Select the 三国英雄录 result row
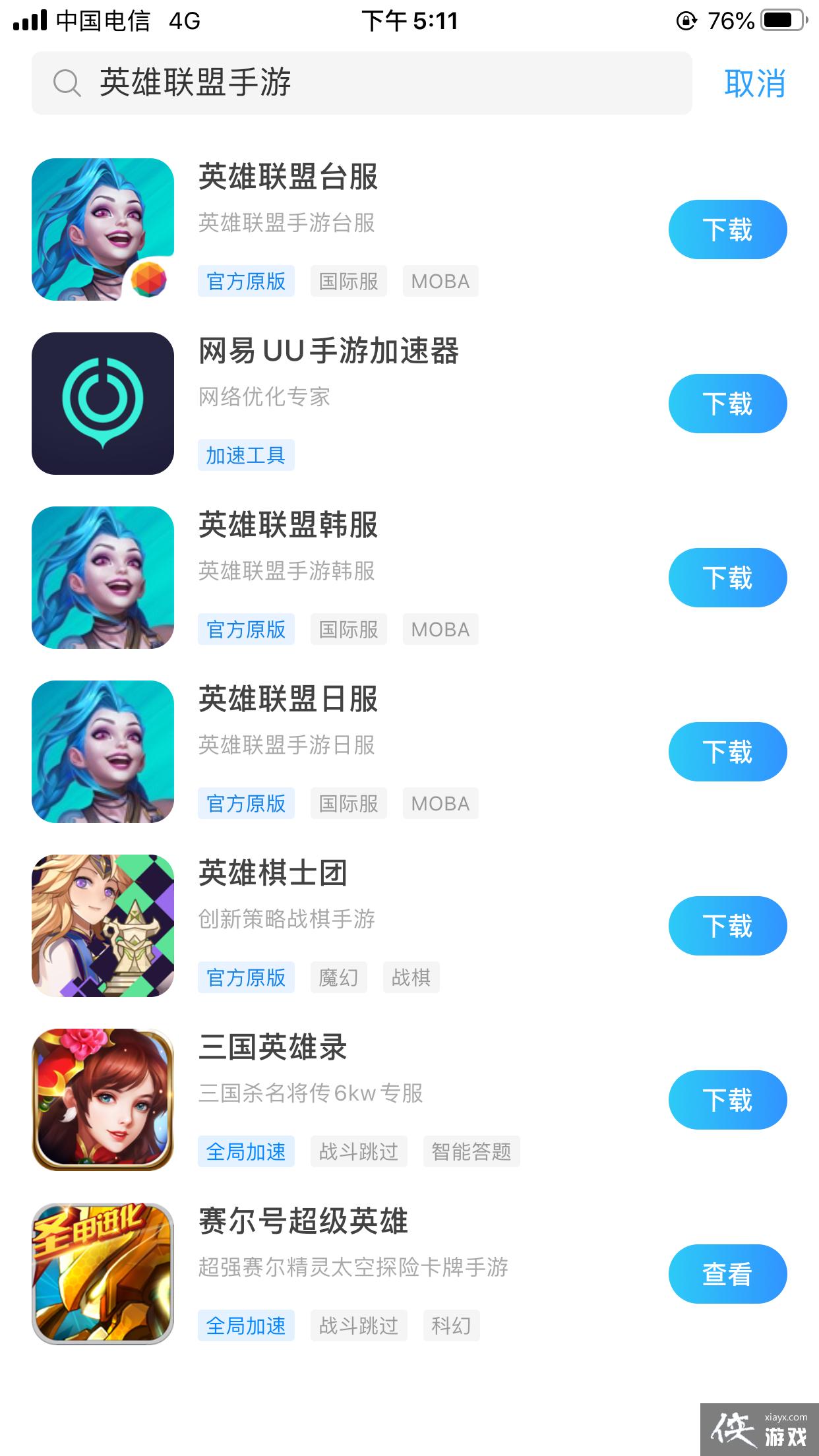This screenshot has height=1456, width=819. click(272, 1048)
